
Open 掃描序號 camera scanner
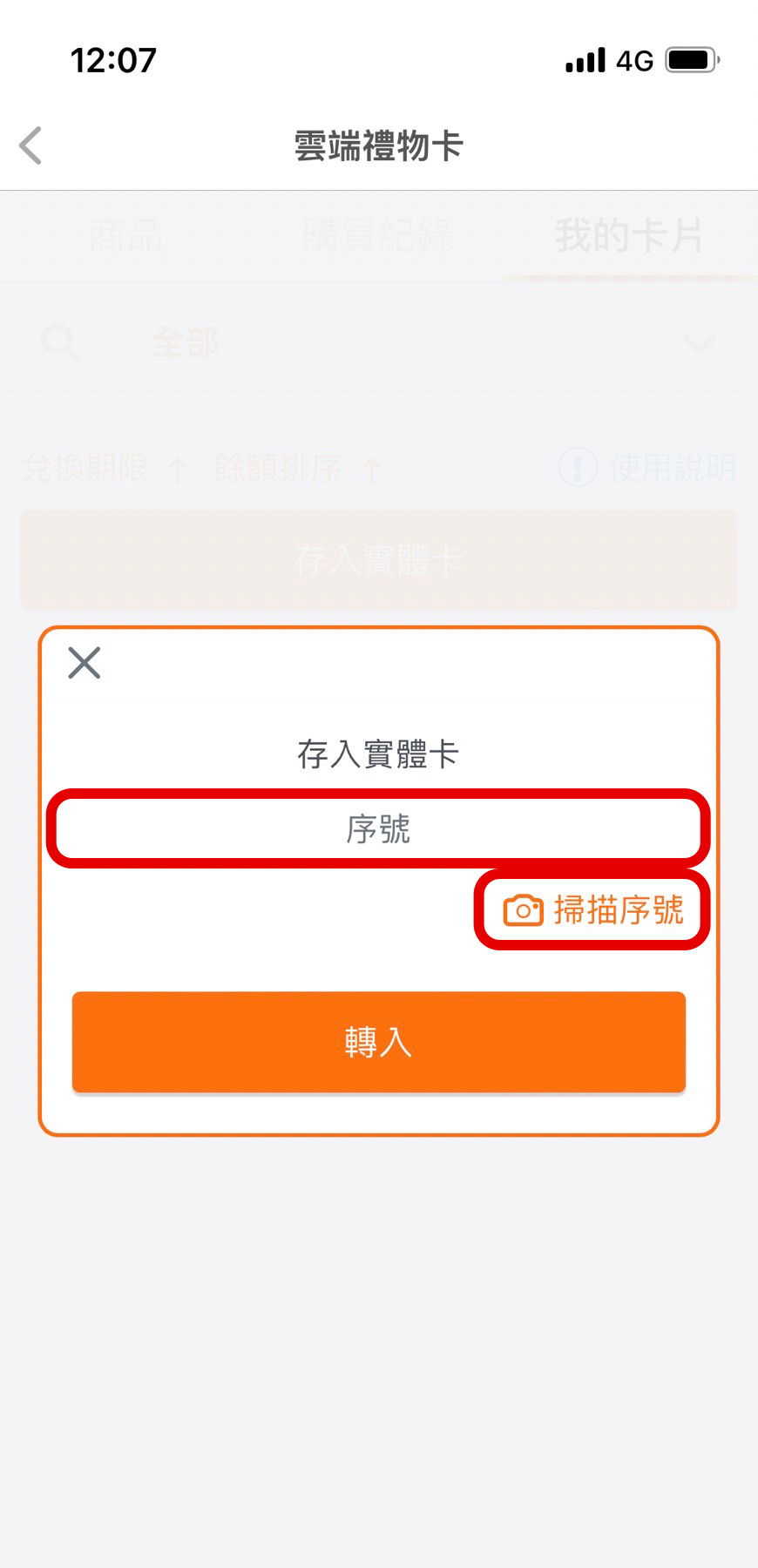[x=593, y=910]
